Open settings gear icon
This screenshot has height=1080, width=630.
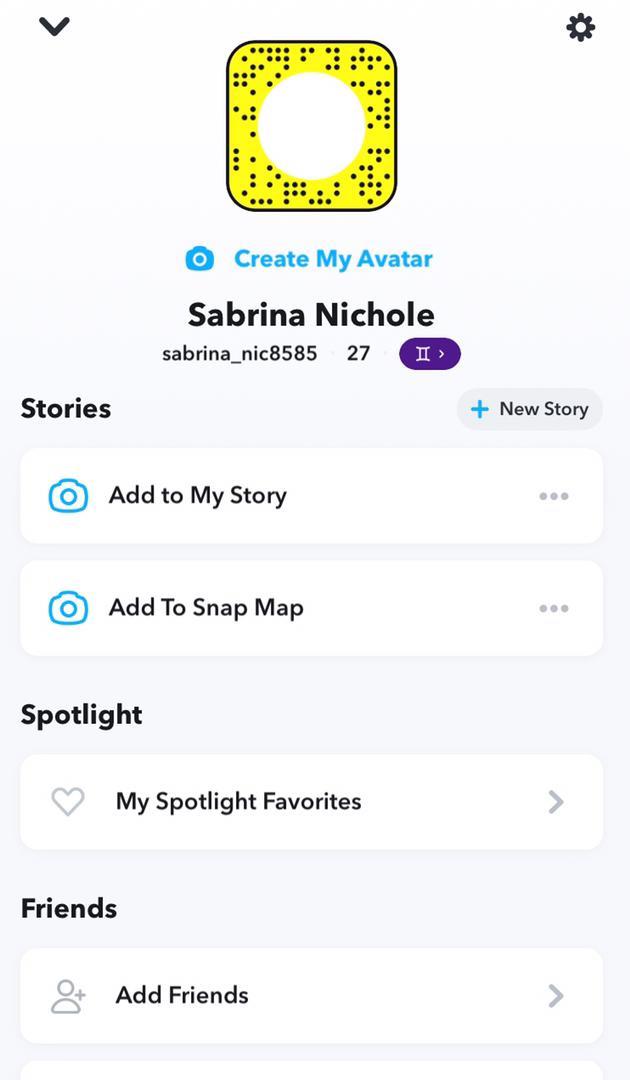point(580,27)
